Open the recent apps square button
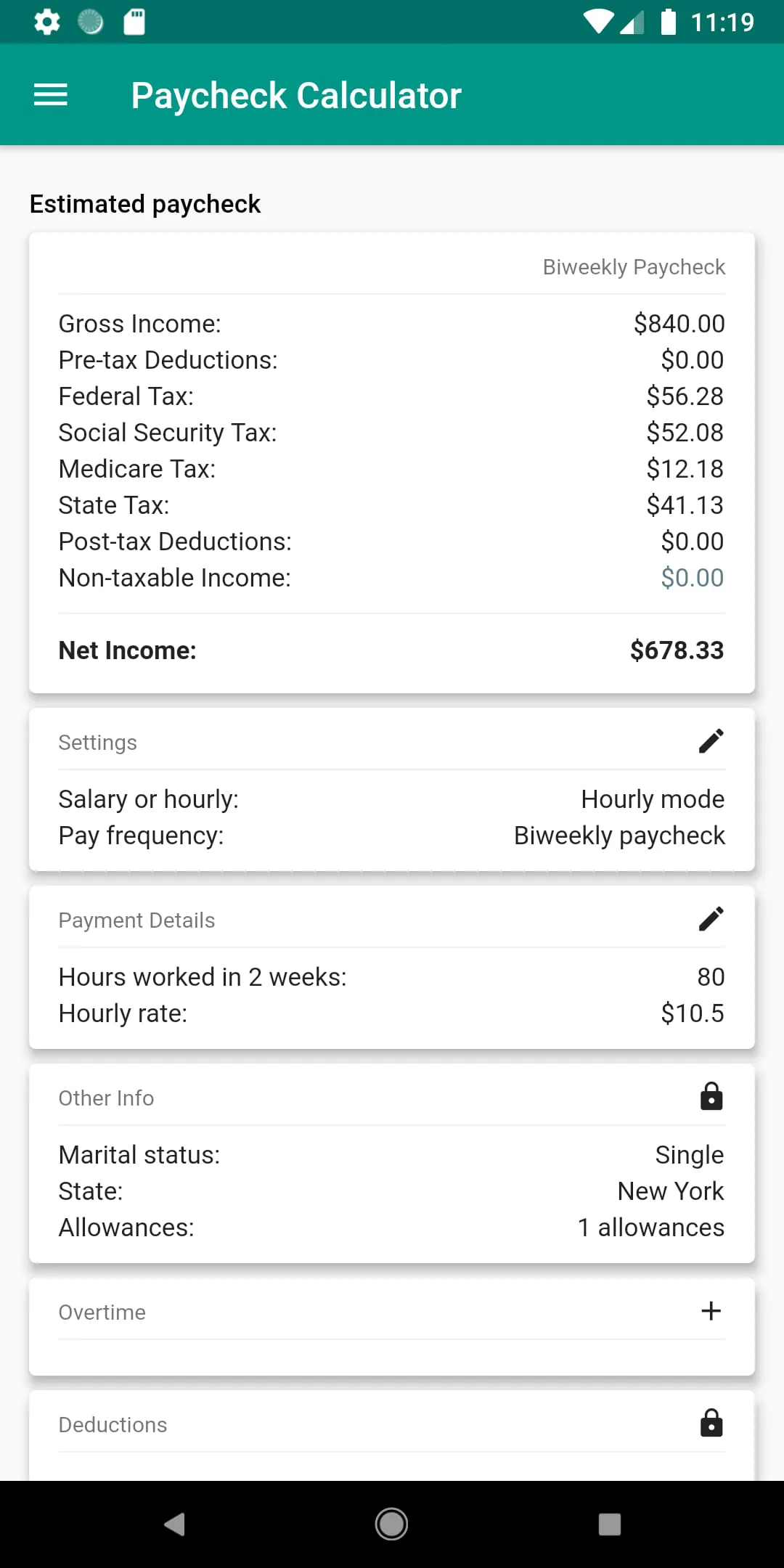 pos(609,1525)
